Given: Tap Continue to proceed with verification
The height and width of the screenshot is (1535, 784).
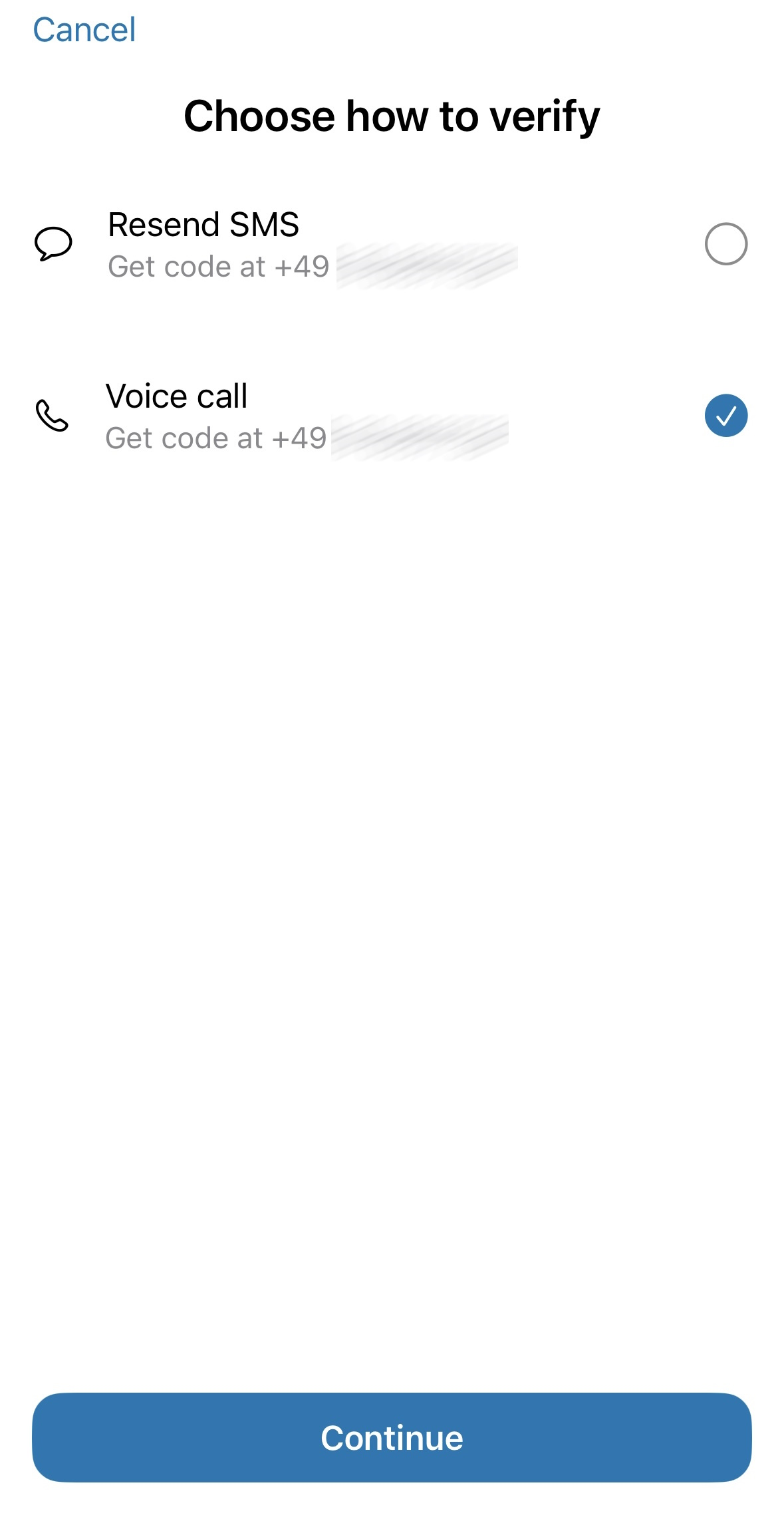Looking at the screenshot, I should coord(392,1438).
